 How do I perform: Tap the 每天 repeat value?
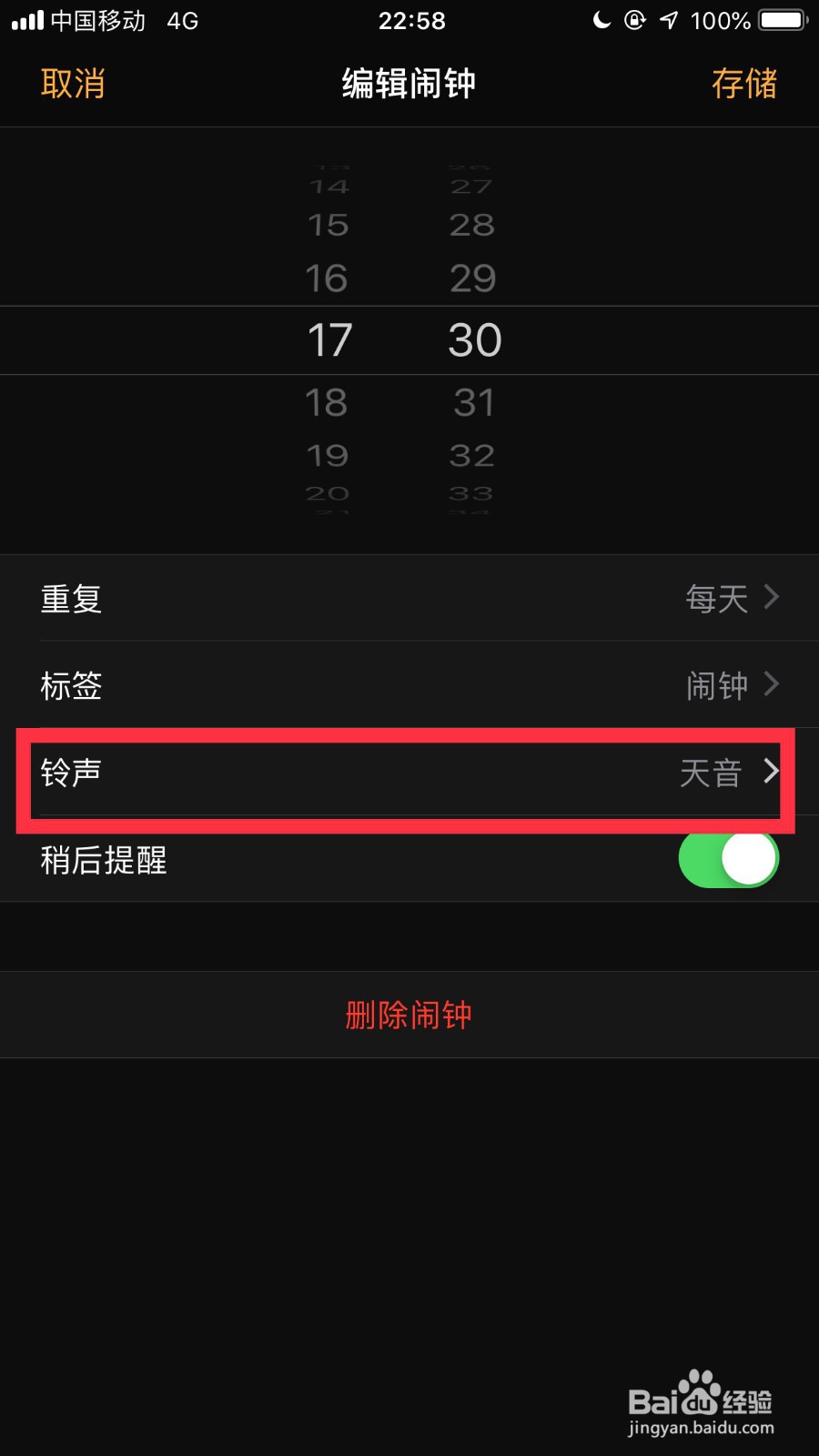pyautogui.click(x=715, y=599)
